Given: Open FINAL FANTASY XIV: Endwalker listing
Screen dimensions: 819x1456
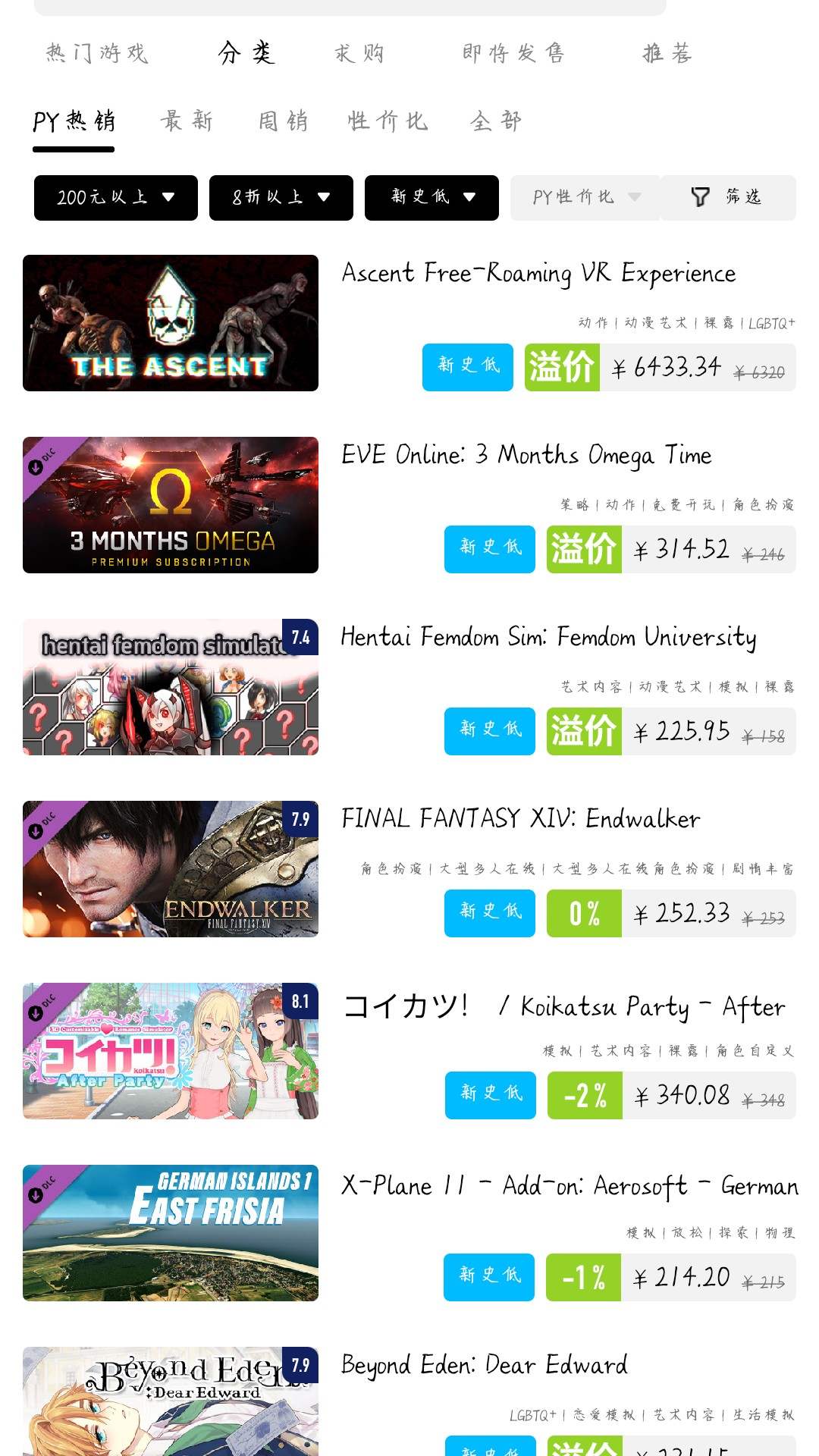Looking at the screenshot, I should tap(520, 819).
